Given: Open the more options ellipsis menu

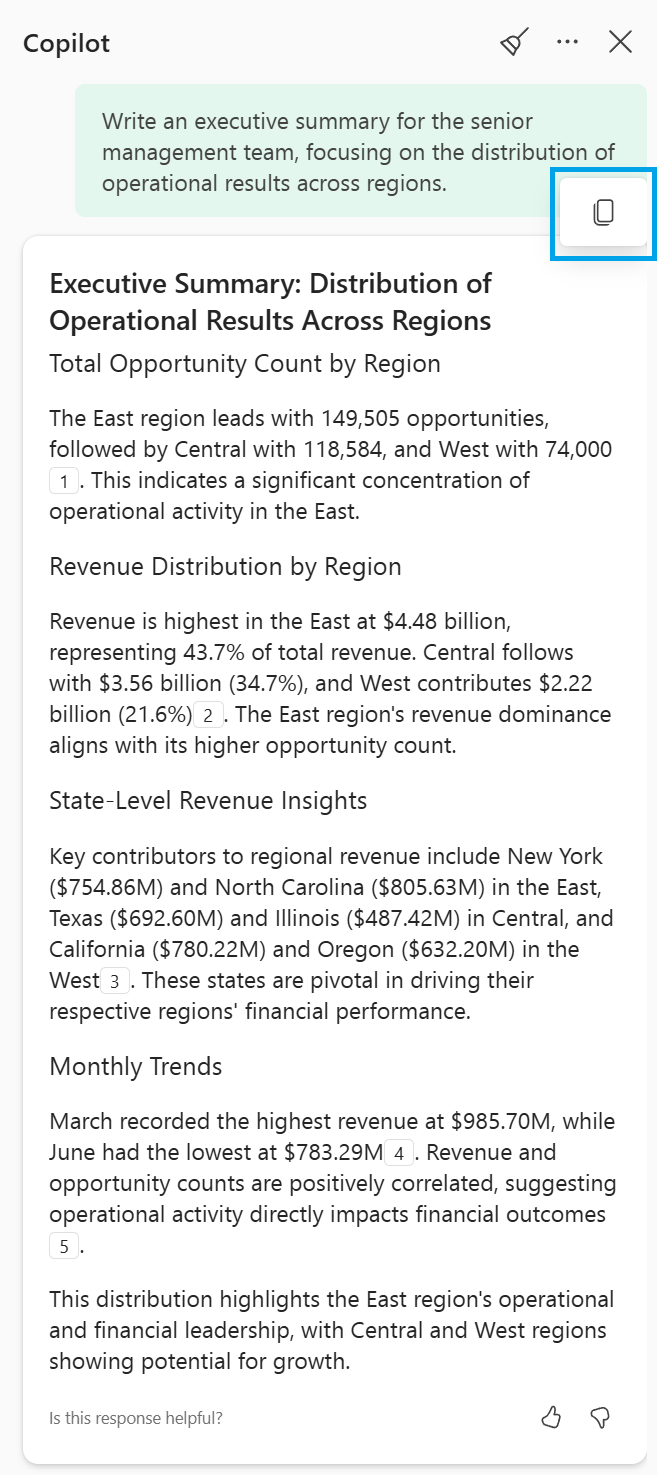Looking at the screenshot, I should coord(567,43).
